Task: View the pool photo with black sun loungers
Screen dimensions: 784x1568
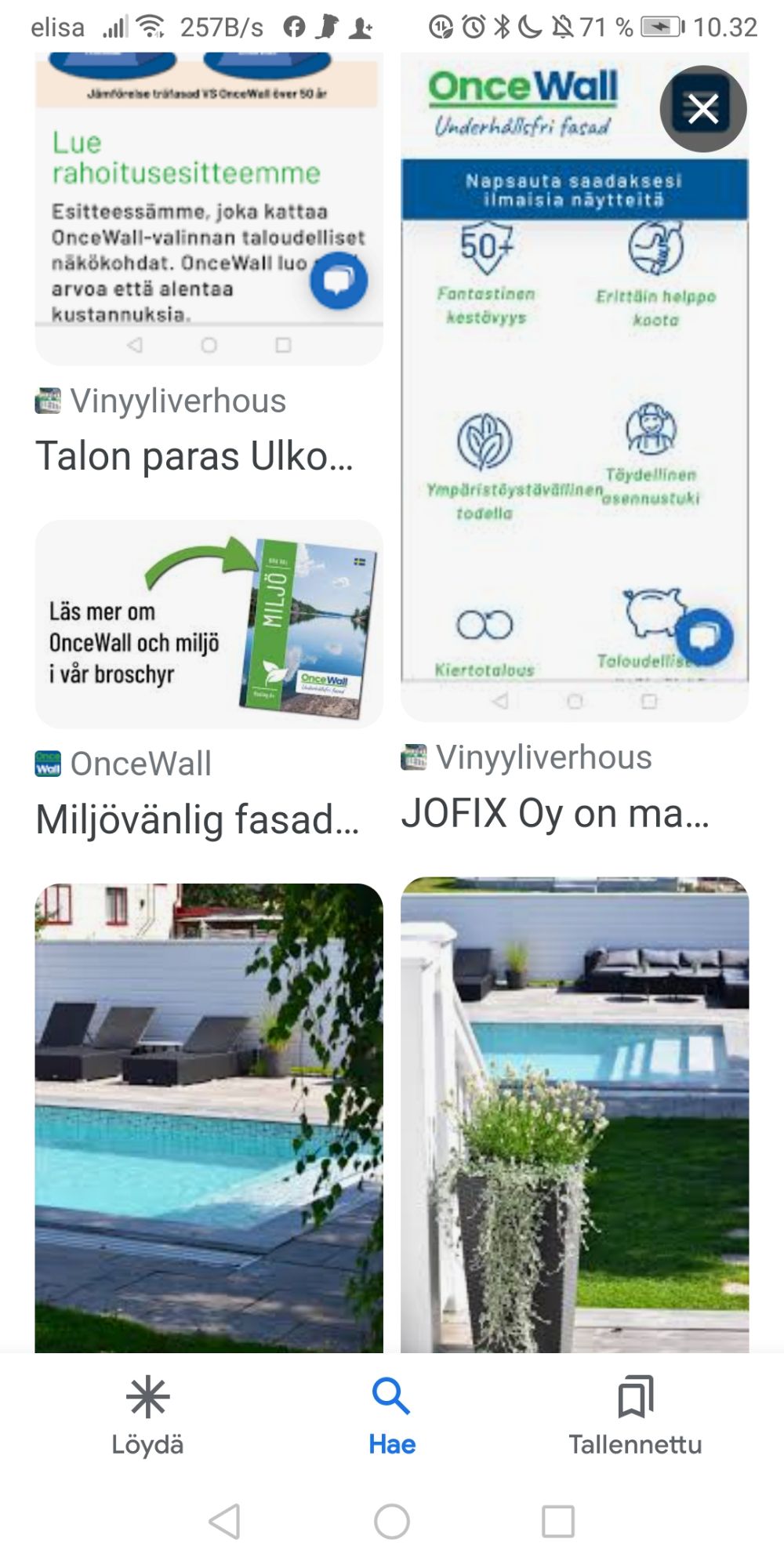Action: click(x=209, y=1117)
